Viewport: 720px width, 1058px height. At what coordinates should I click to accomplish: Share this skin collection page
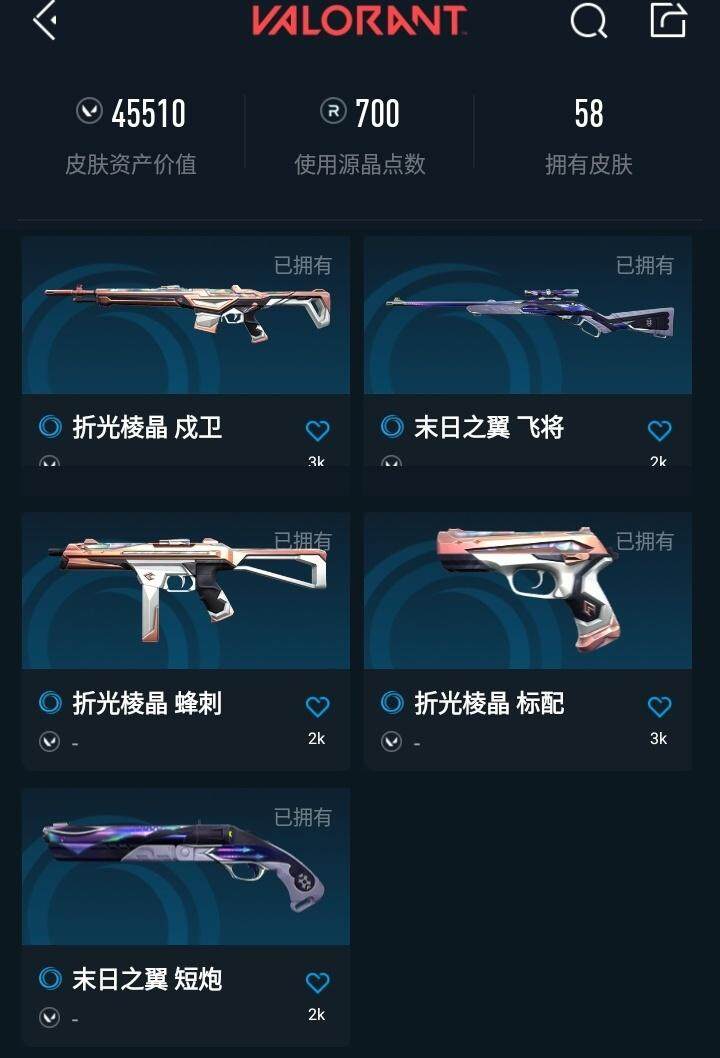668,21
